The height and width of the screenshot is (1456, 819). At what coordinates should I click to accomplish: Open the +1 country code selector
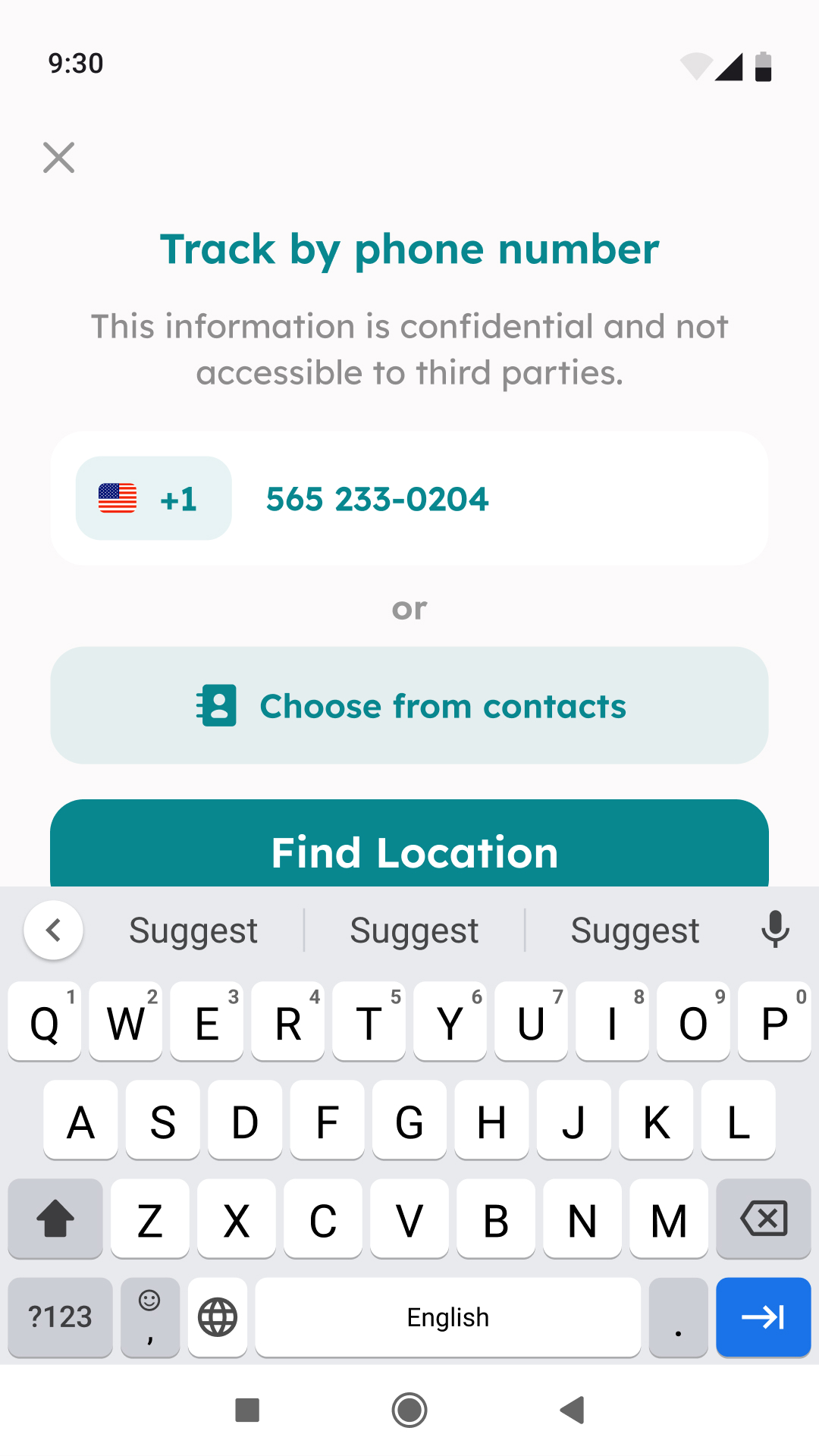pyautogui.click(x=153, y=498)
